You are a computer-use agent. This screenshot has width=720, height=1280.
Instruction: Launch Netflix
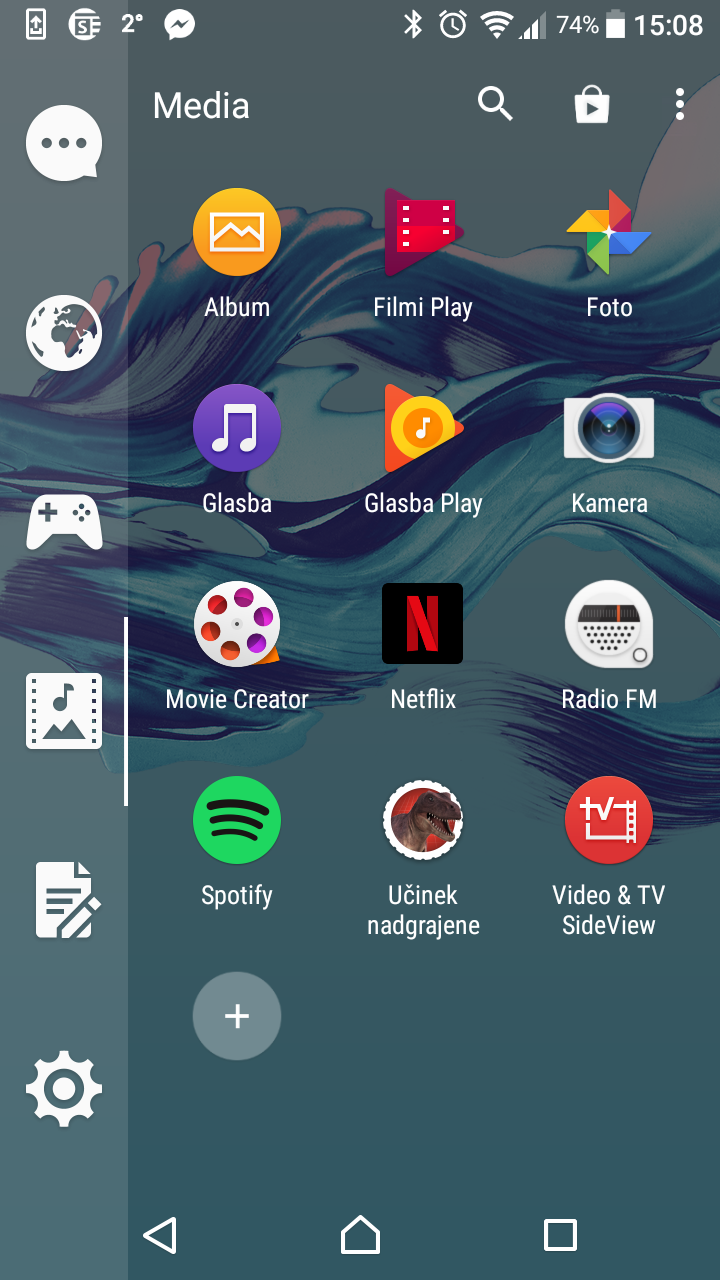click(x=422, y=625)
